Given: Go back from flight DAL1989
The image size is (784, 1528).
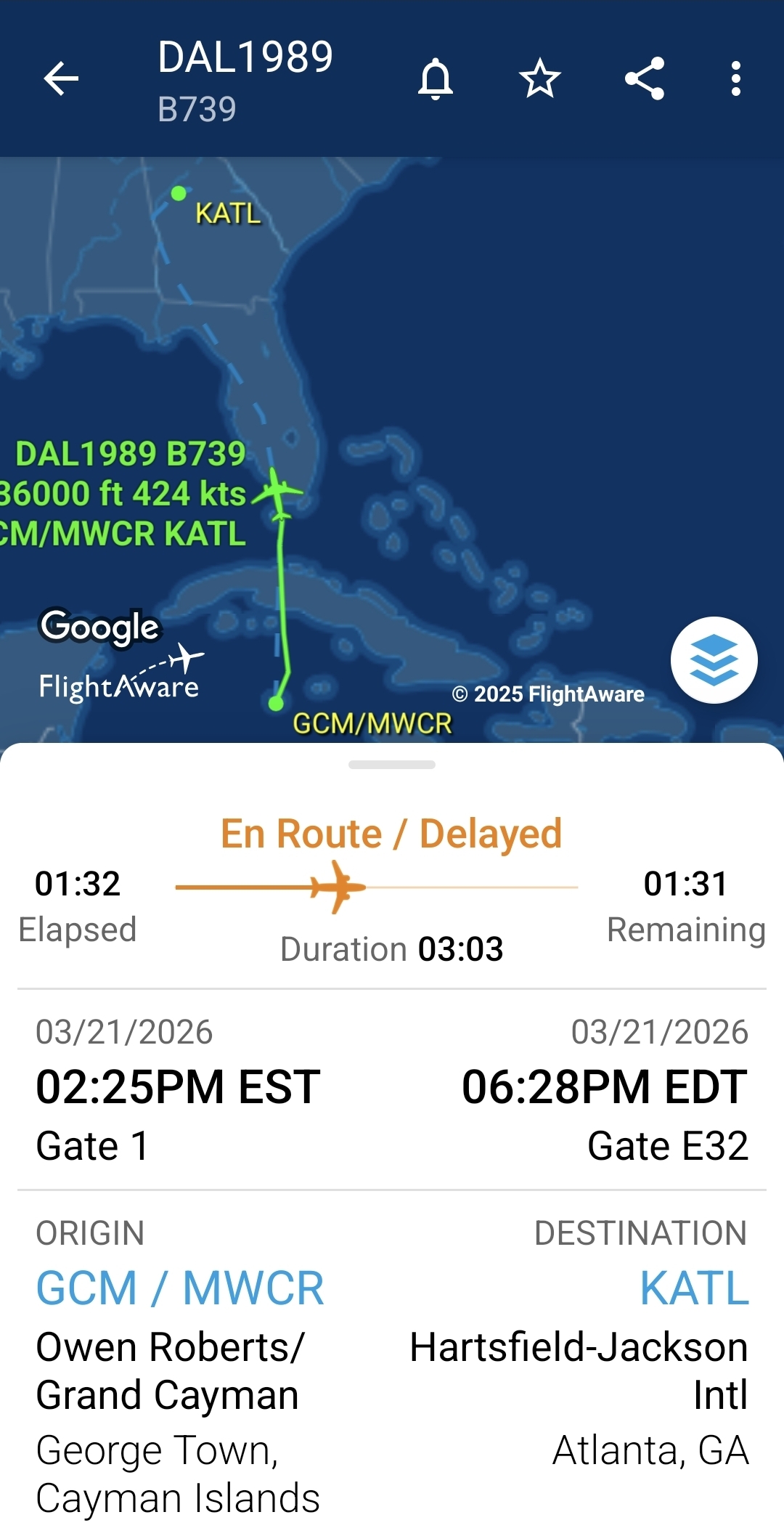Looking at the screenshot, I should [61, 78].
